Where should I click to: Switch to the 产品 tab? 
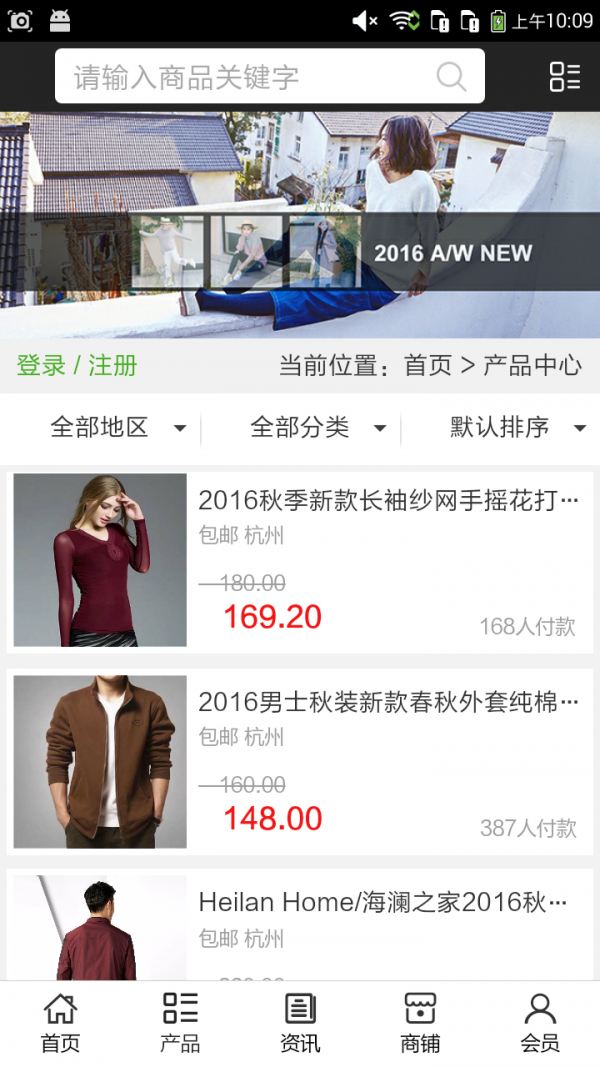[x=180, y=1023]
